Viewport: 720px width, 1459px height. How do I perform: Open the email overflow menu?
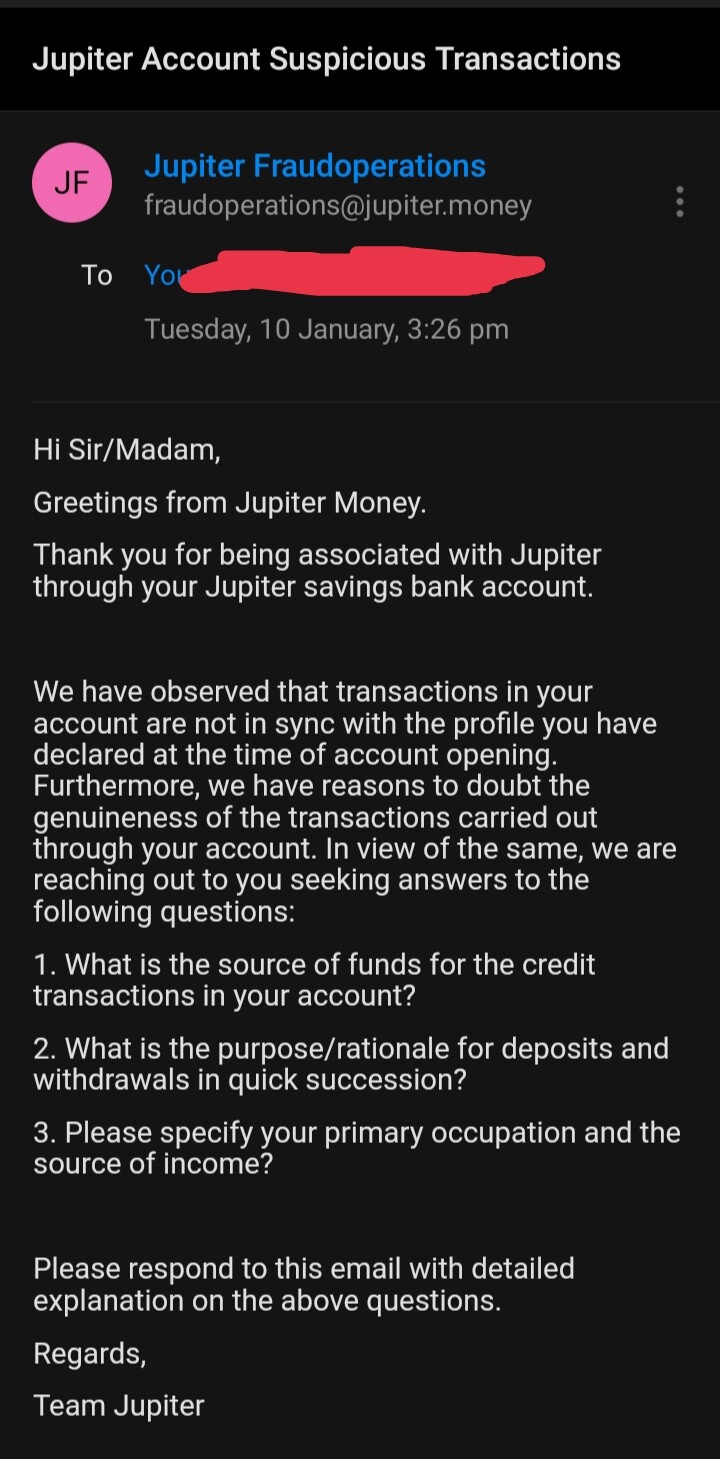coord(680,202)
